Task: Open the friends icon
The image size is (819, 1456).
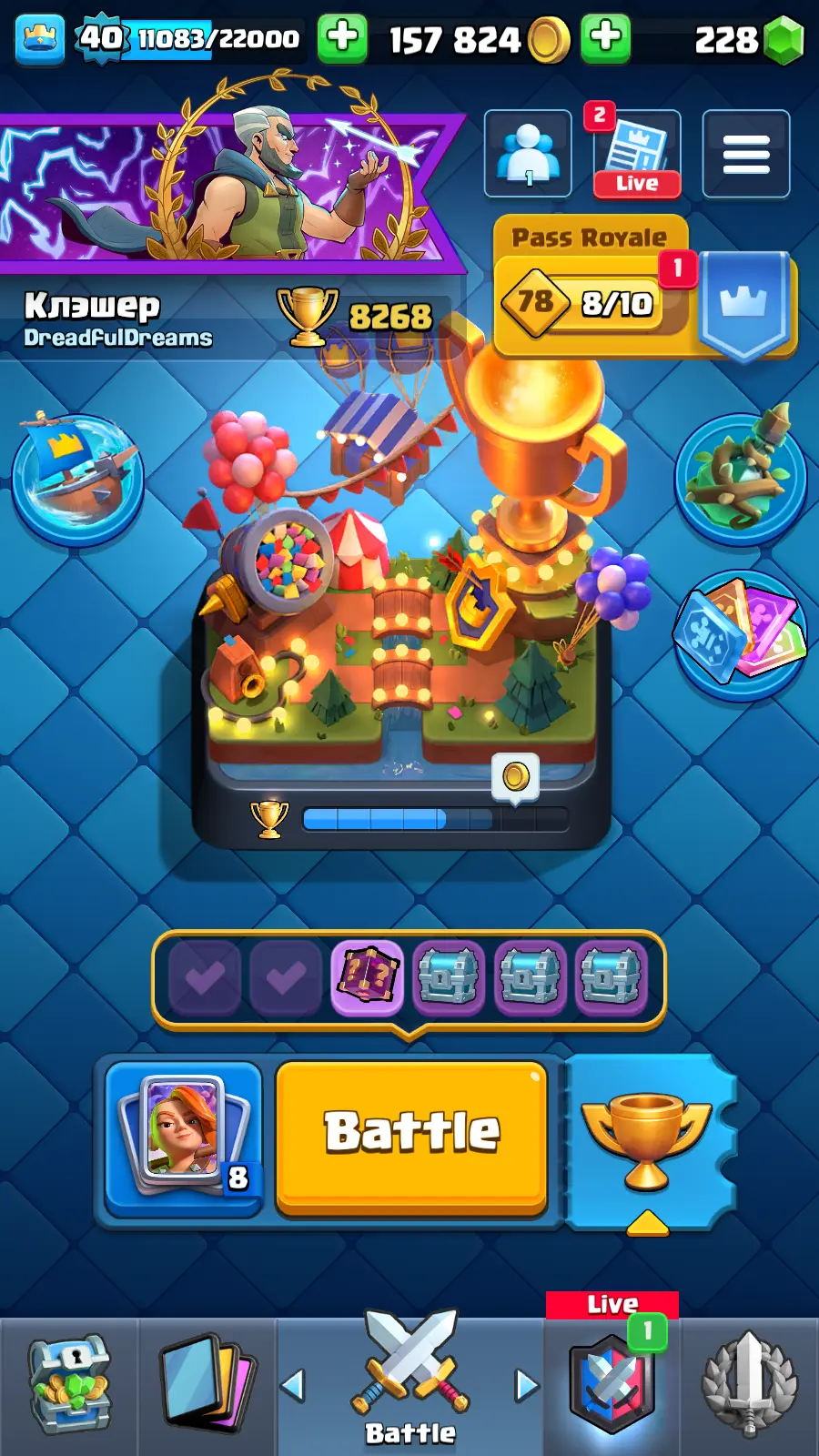Action: [x=528, y=154]
